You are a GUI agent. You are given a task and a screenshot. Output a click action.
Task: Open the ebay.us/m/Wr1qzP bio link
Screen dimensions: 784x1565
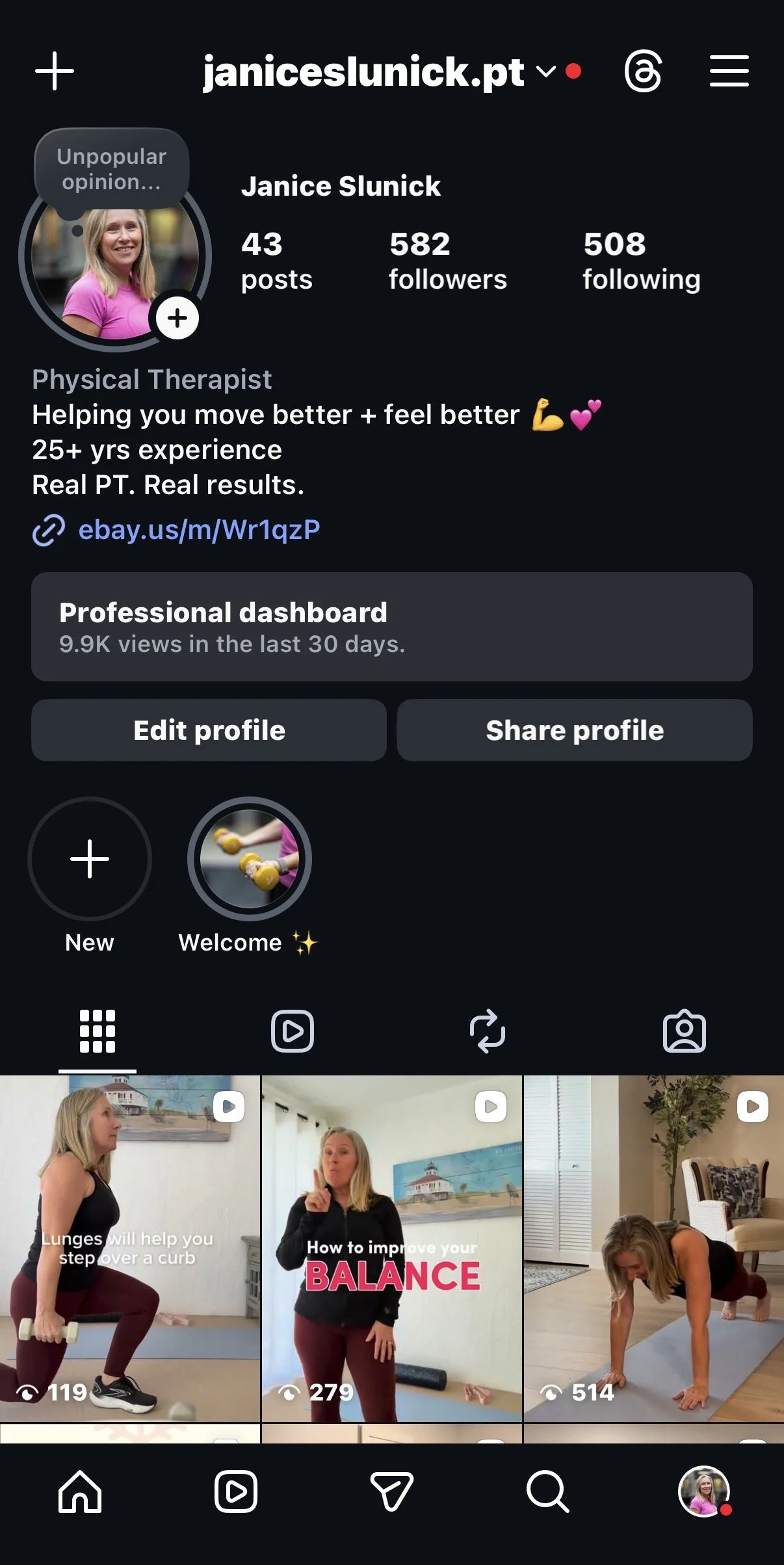tap(199, 530)
